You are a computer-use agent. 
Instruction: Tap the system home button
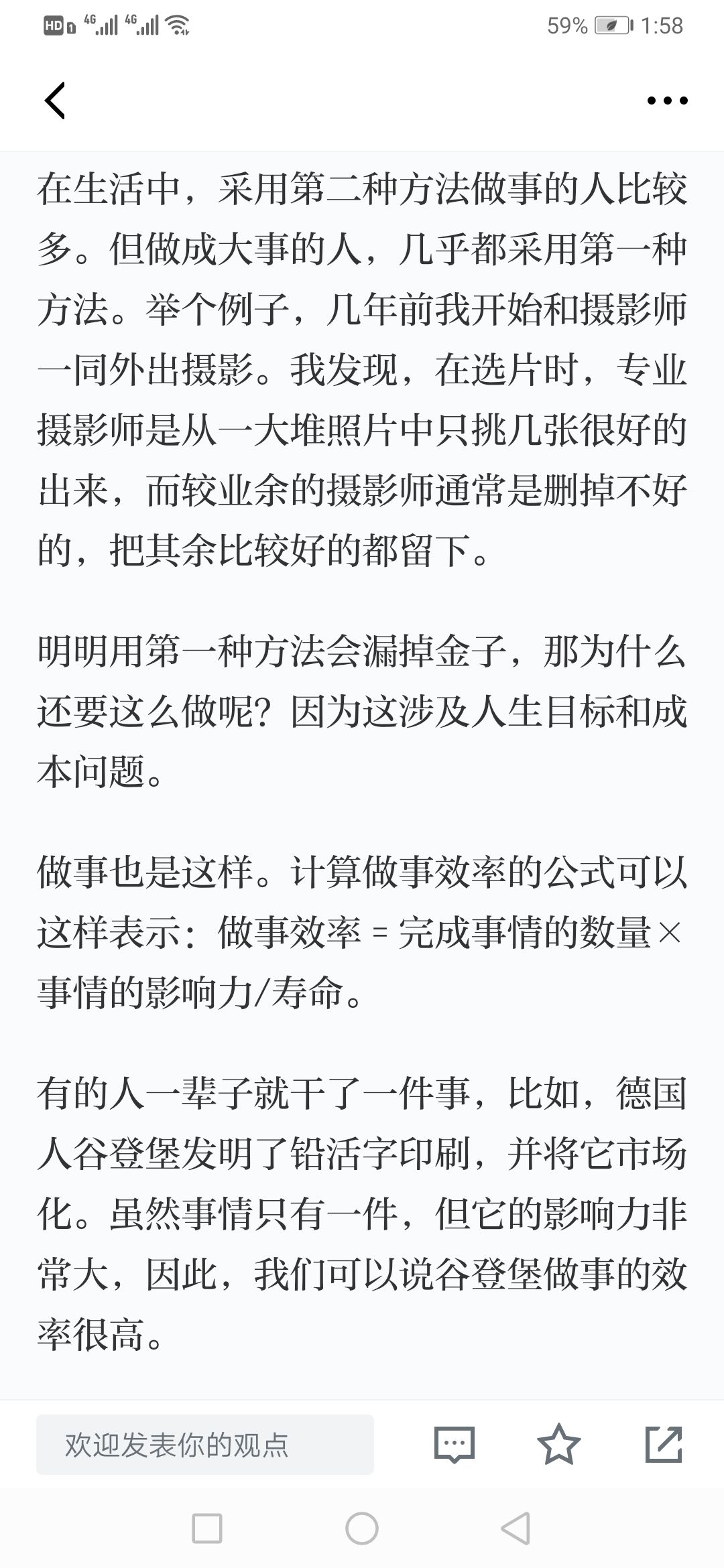[x=362, y=1529]
